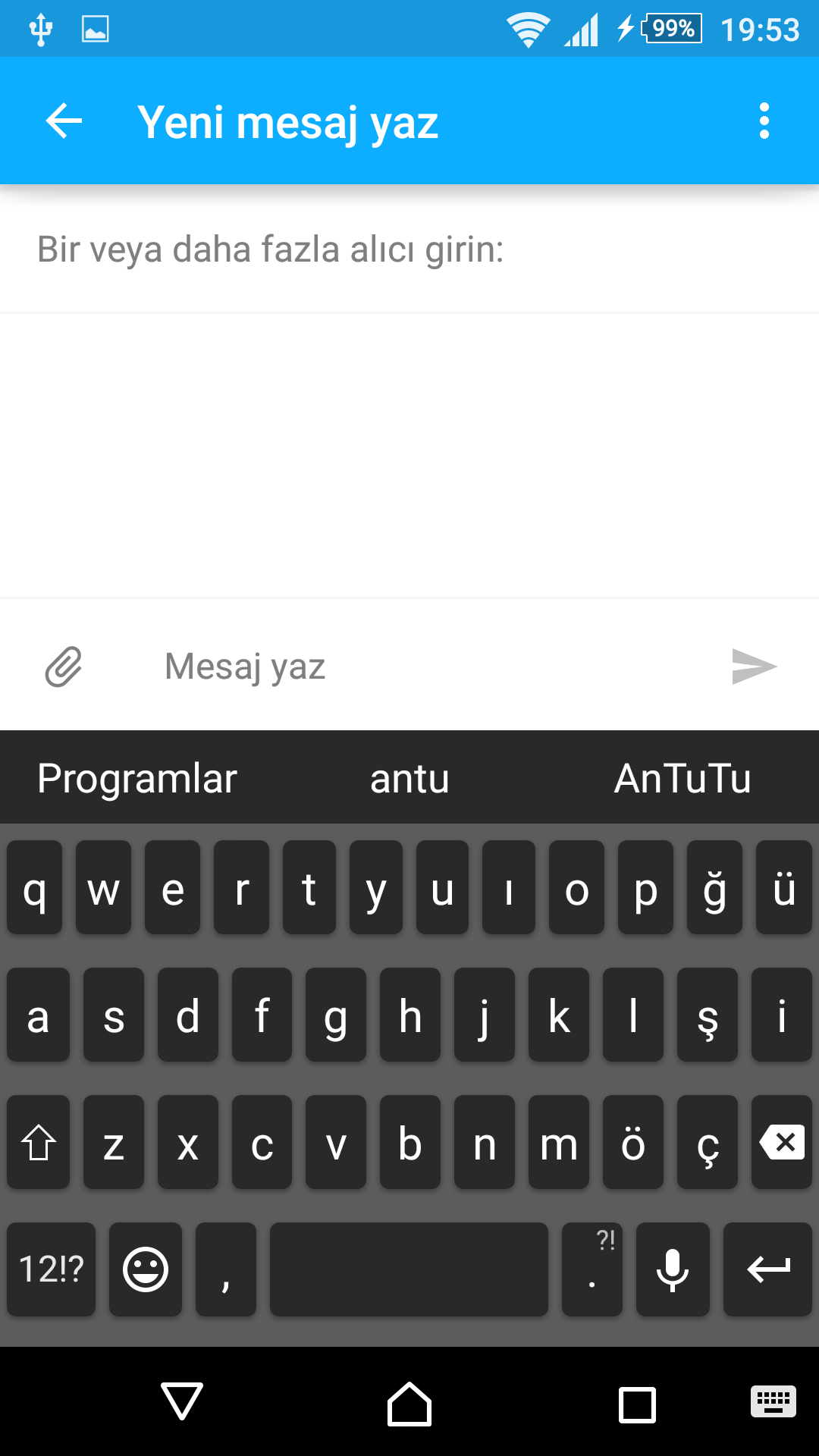
Task: Open the overflow menu
Action: (x=764, y=121)
